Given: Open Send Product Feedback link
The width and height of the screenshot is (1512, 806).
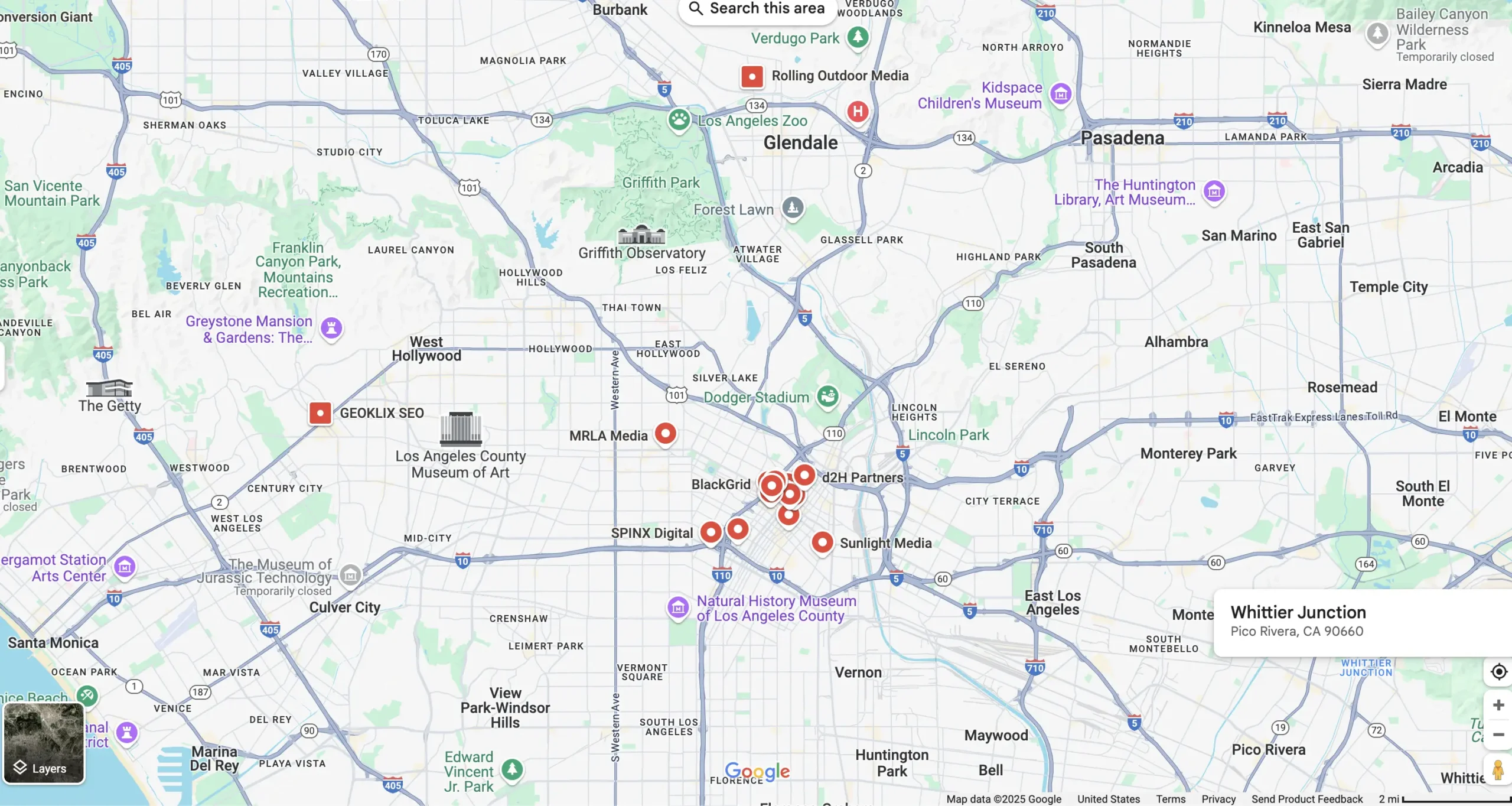Looking at the screenshot, I should coord(1306,799).
